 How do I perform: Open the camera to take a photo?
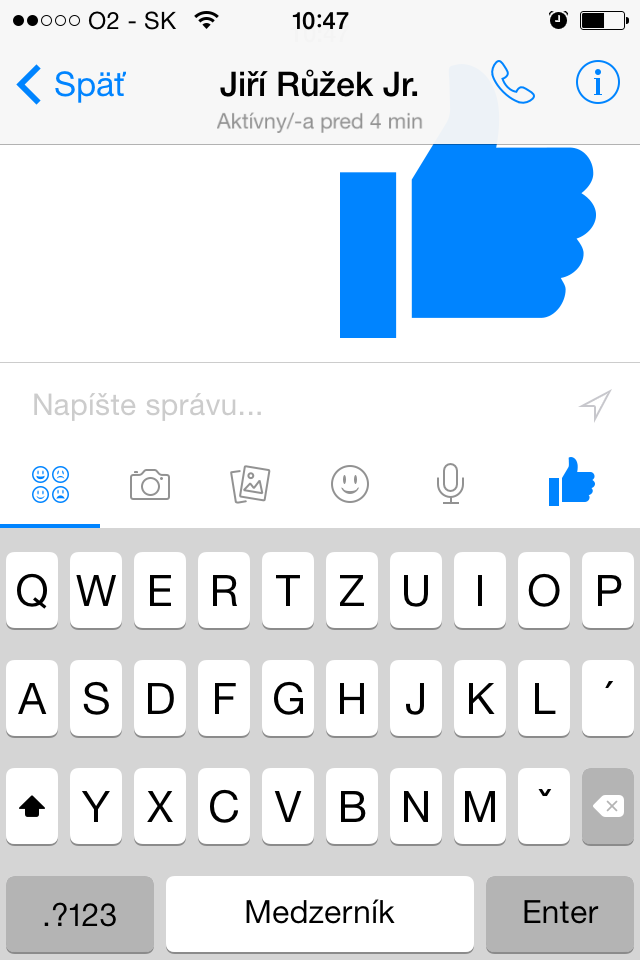click(x=150, y=485)
